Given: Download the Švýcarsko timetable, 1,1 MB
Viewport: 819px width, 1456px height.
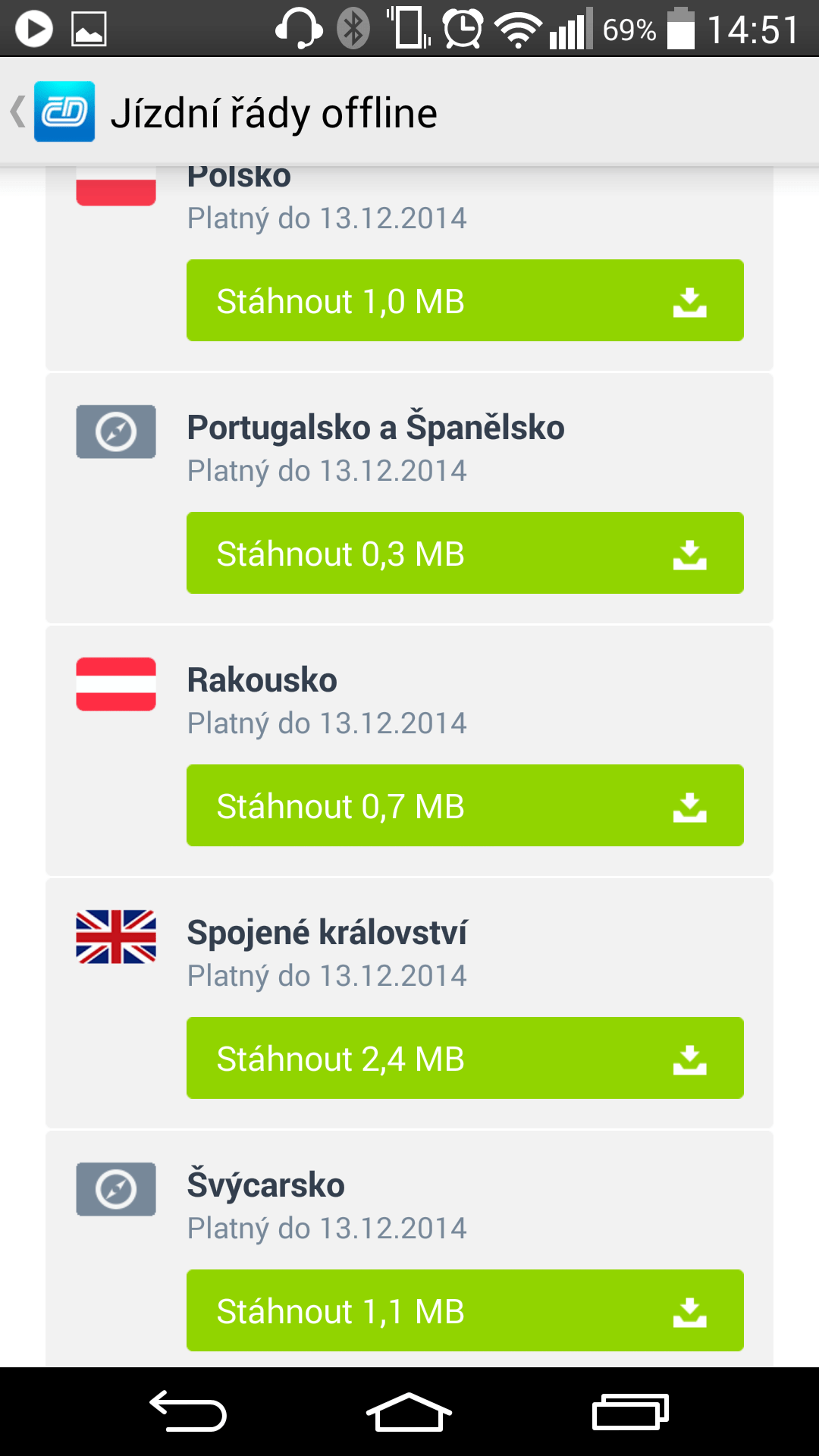Looking at the screenshot, I should [465, 1310].
